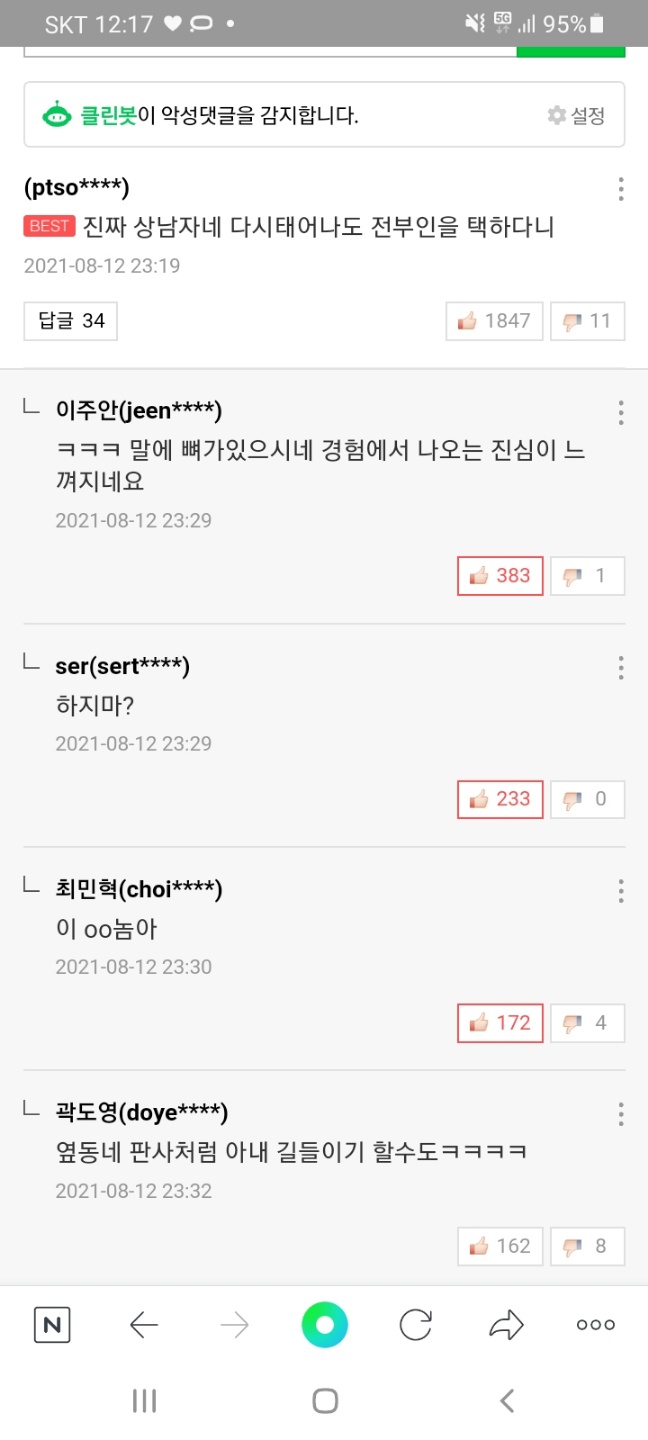Dislike ptso's comment showing 11 dislikes
Image resolution: width=648 pixels, height=1440 pixels.
click(588, 321)
